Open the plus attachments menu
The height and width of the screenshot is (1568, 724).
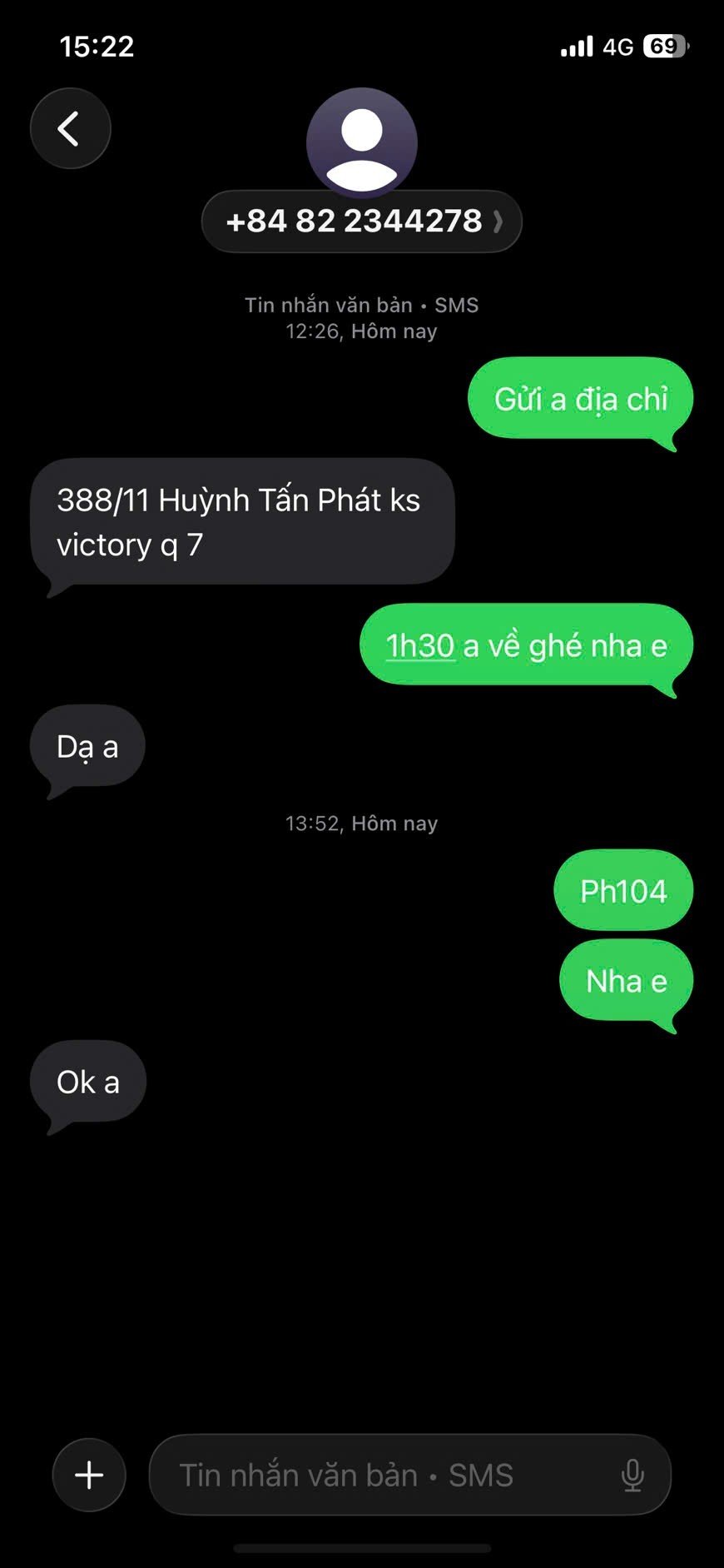[89, 1475]
